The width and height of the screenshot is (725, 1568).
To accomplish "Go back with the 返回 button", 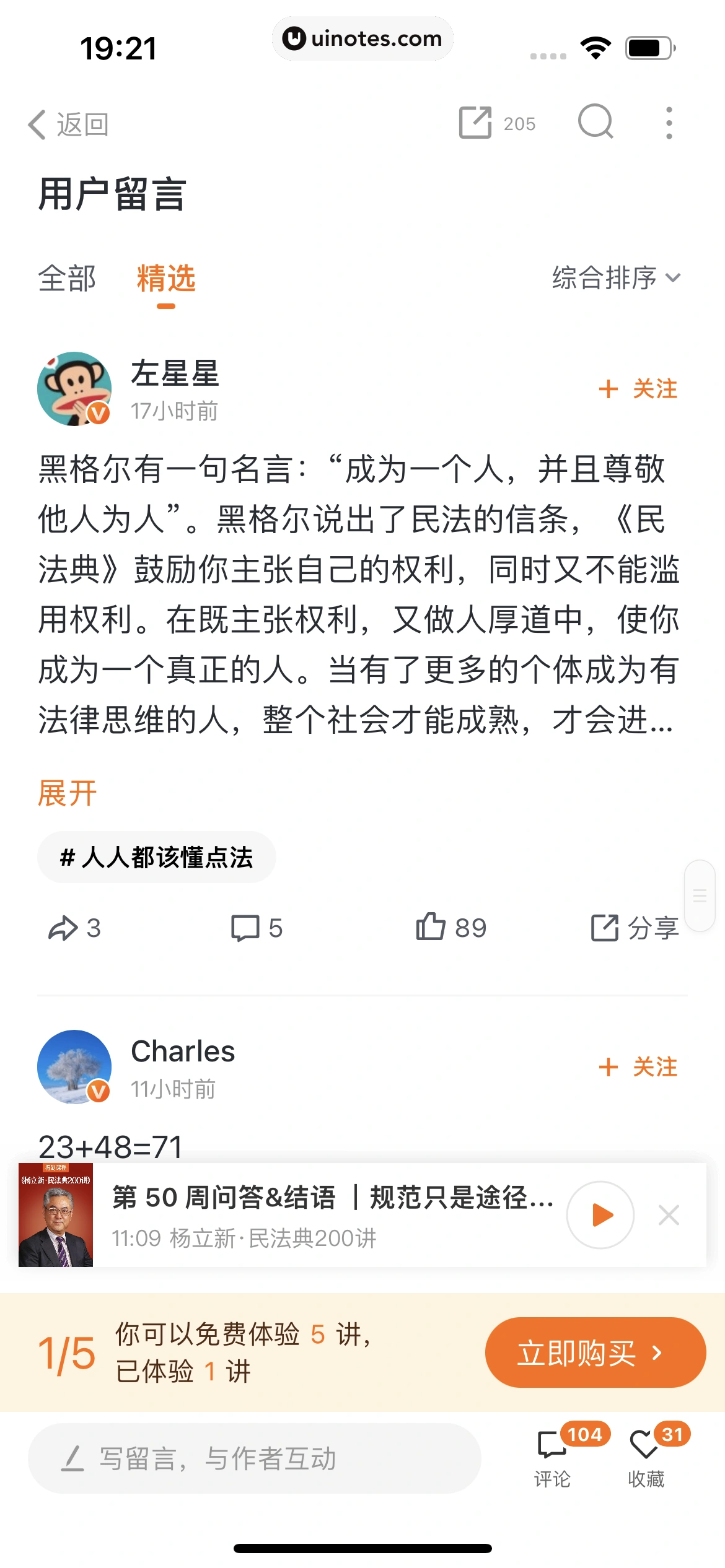I will pyautogui.click(x=68, y=124).
